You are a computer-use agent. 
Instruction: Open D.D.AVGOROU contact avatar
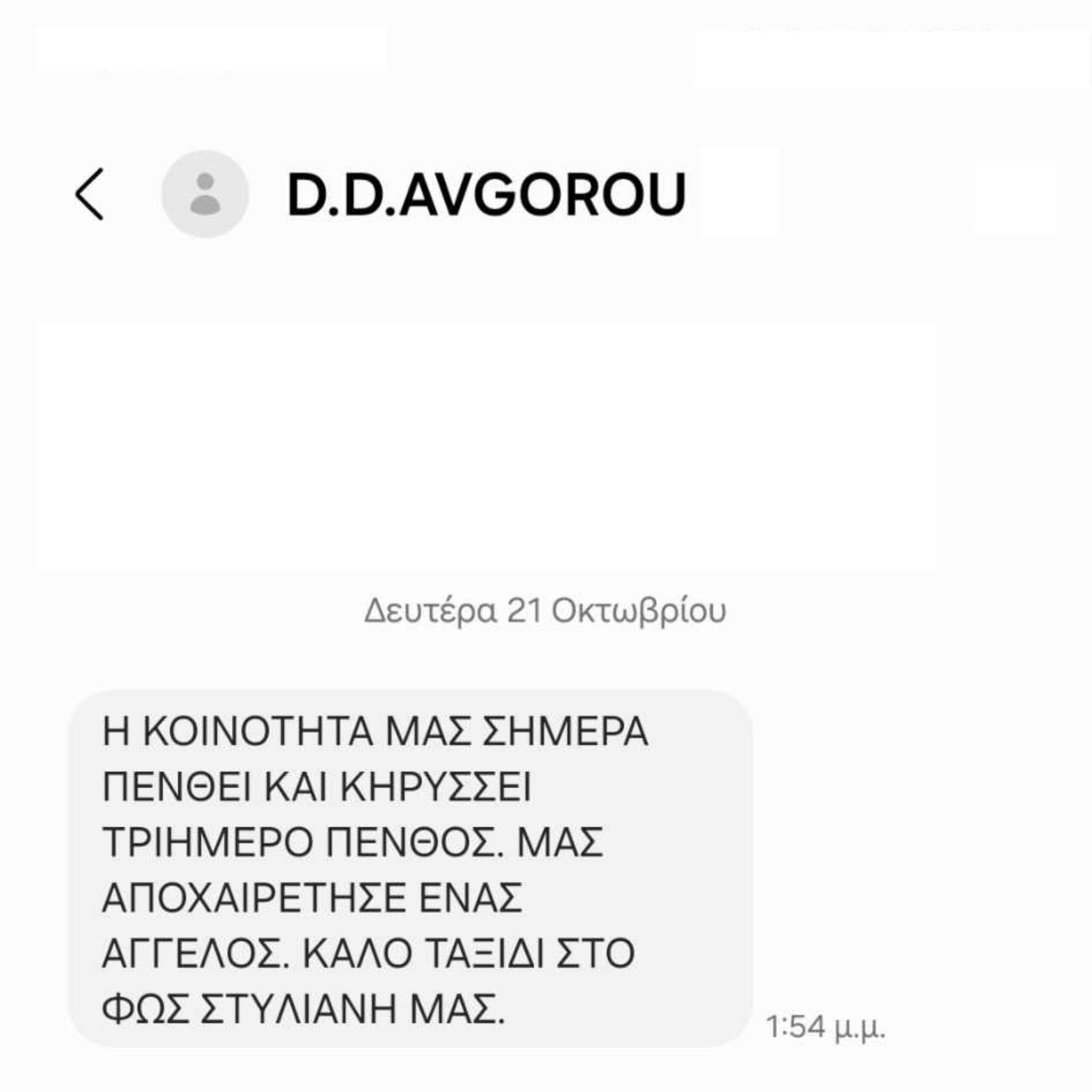[x=205, y=194]
